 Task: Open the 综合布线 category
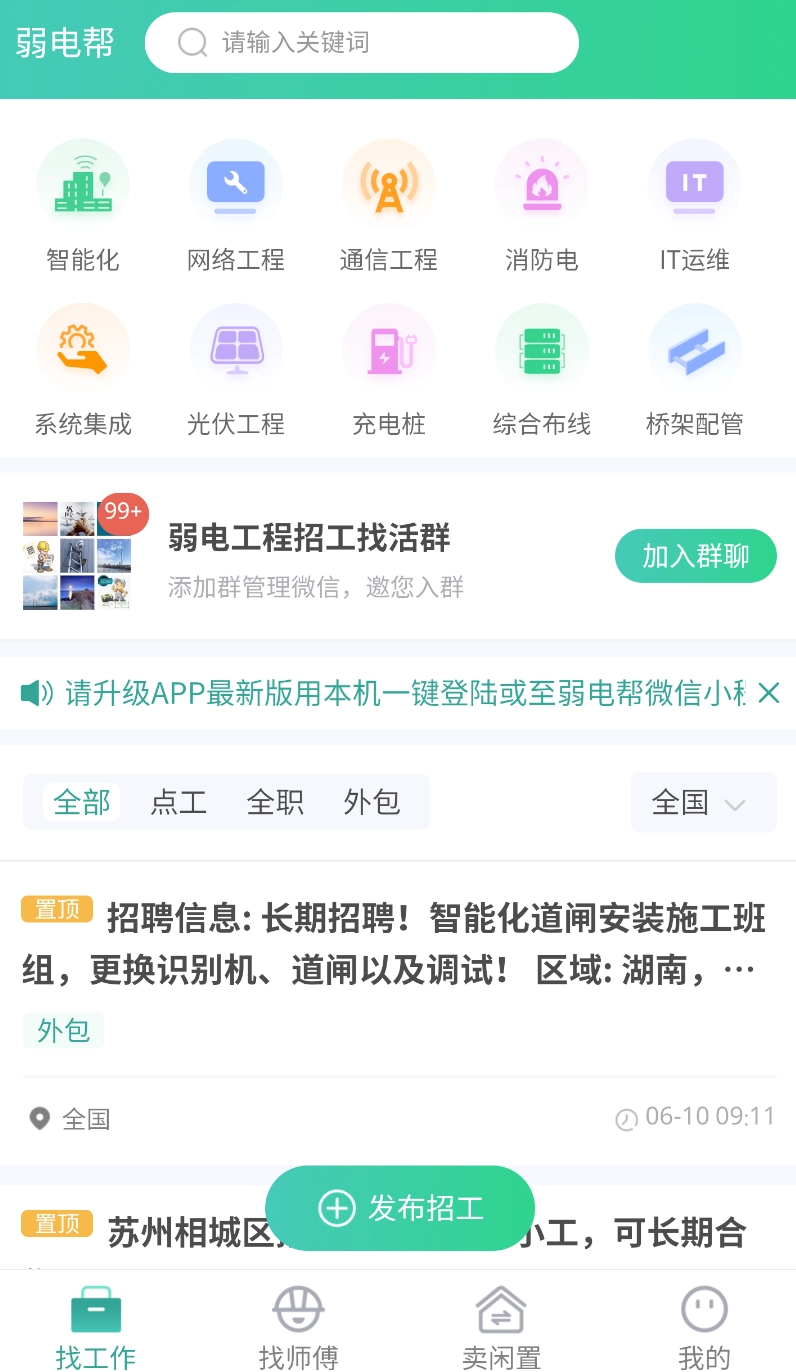coord(542,370)
